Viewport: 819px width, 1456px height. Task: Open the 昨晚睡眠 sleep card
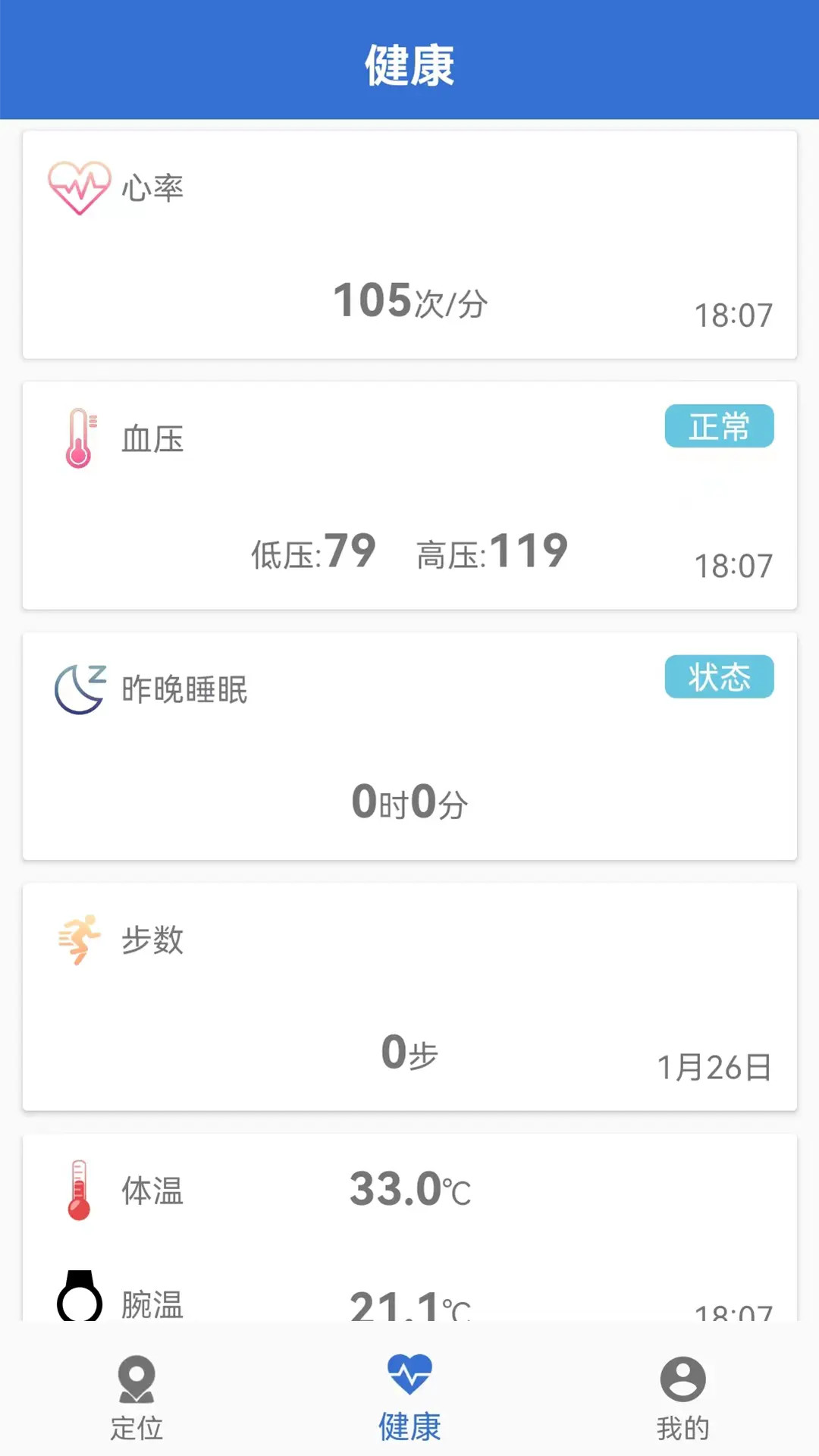pyautogui.click(x=409, y=746)
